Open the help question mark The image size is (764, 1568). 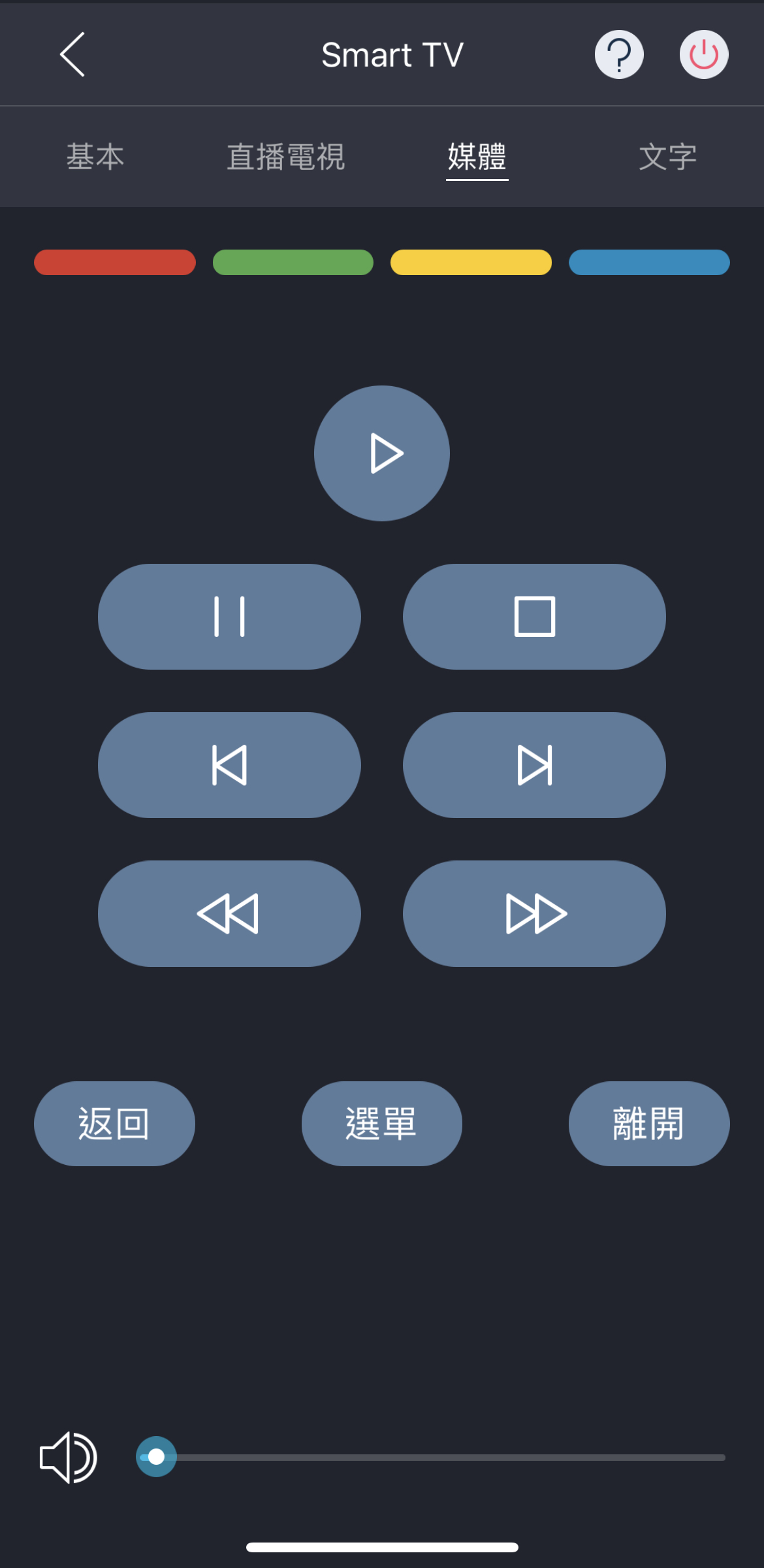click(618, 55)
